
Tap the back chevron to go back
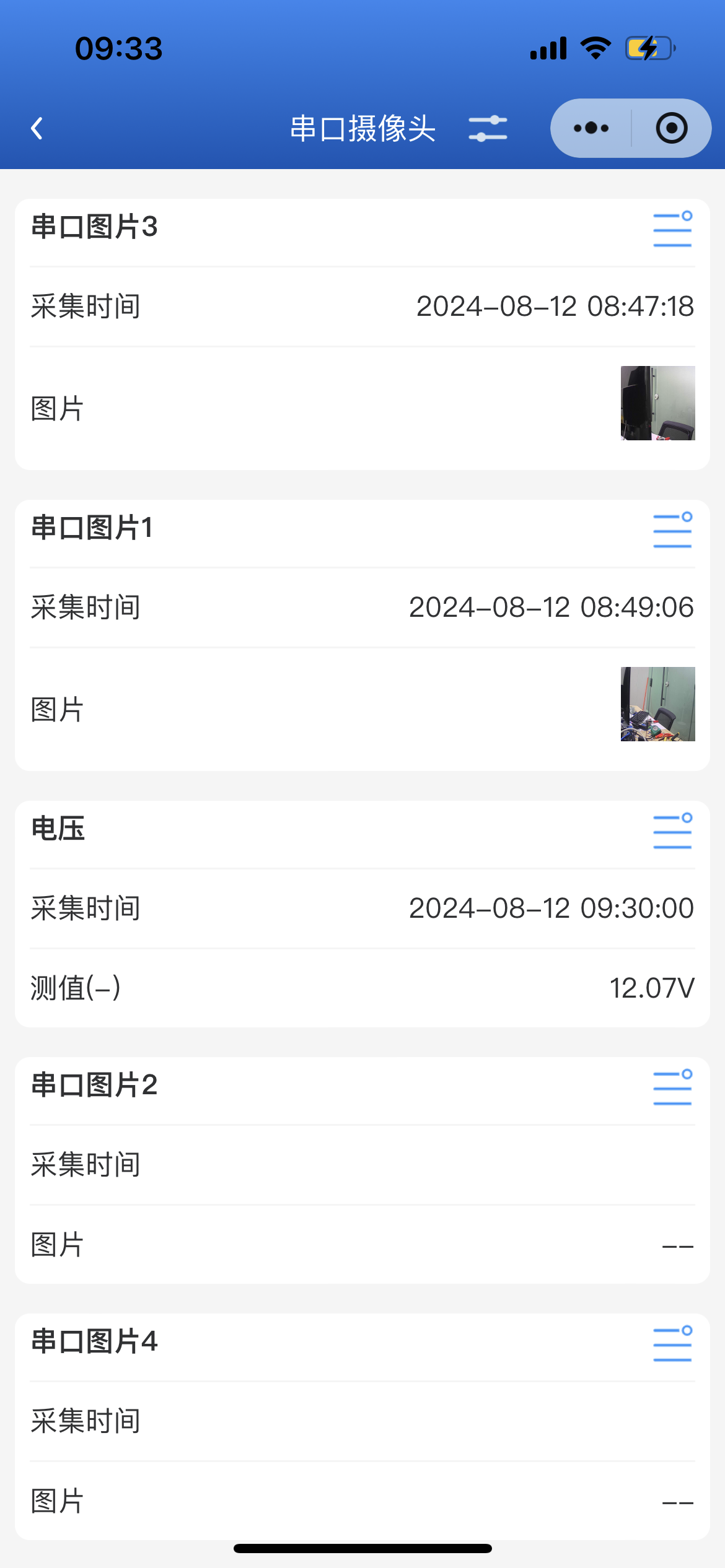(x=37, y=128)
